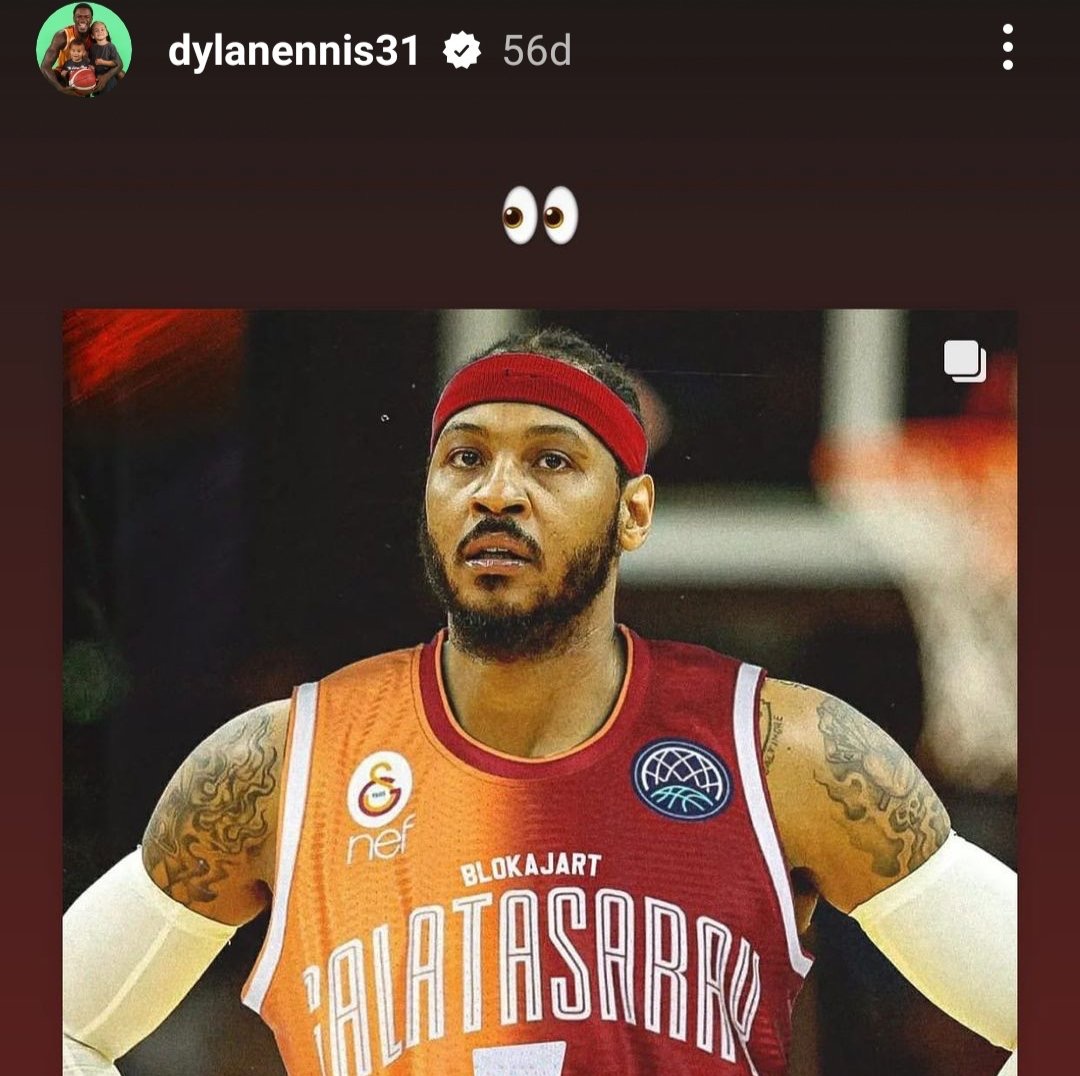Open the shared Galatasaray post
Screen dimensions: 1080x1076
[540, 690]
